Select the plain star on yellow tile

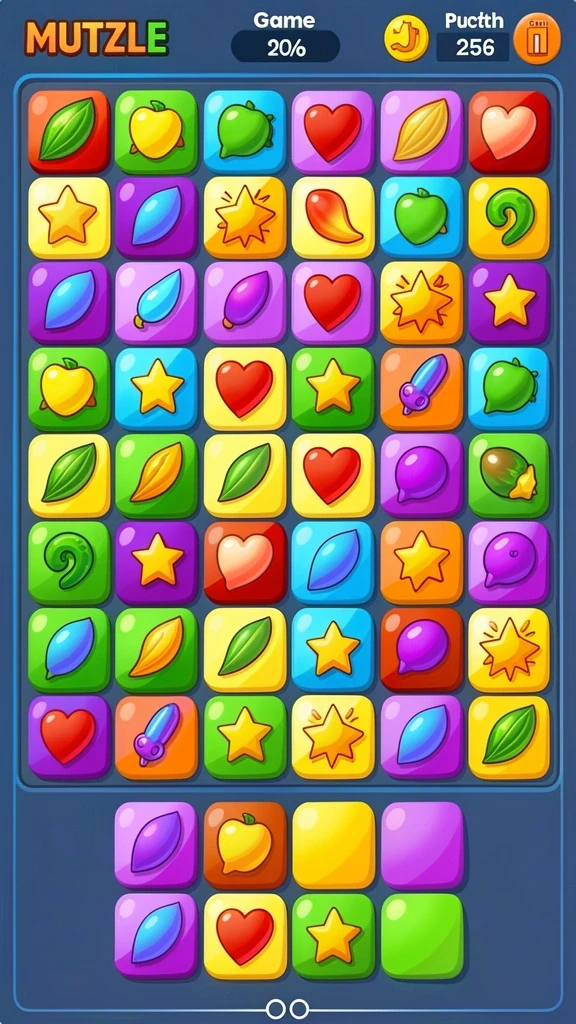click(69, 217)
